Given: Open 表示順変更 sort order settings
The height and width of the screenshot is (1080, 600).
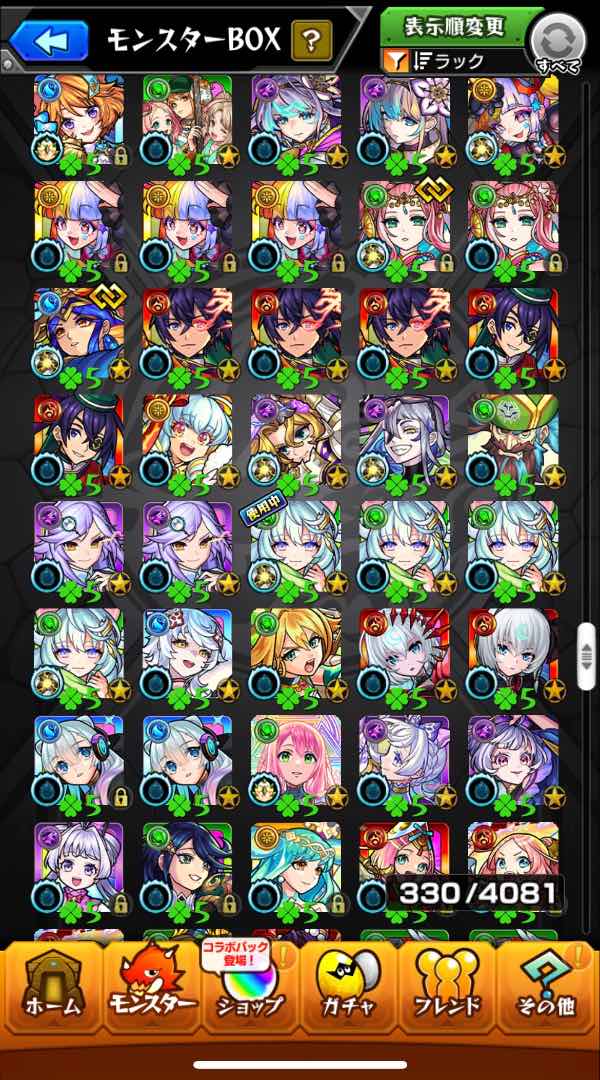Looking at the screenshot, I should [x=452, y=27].
